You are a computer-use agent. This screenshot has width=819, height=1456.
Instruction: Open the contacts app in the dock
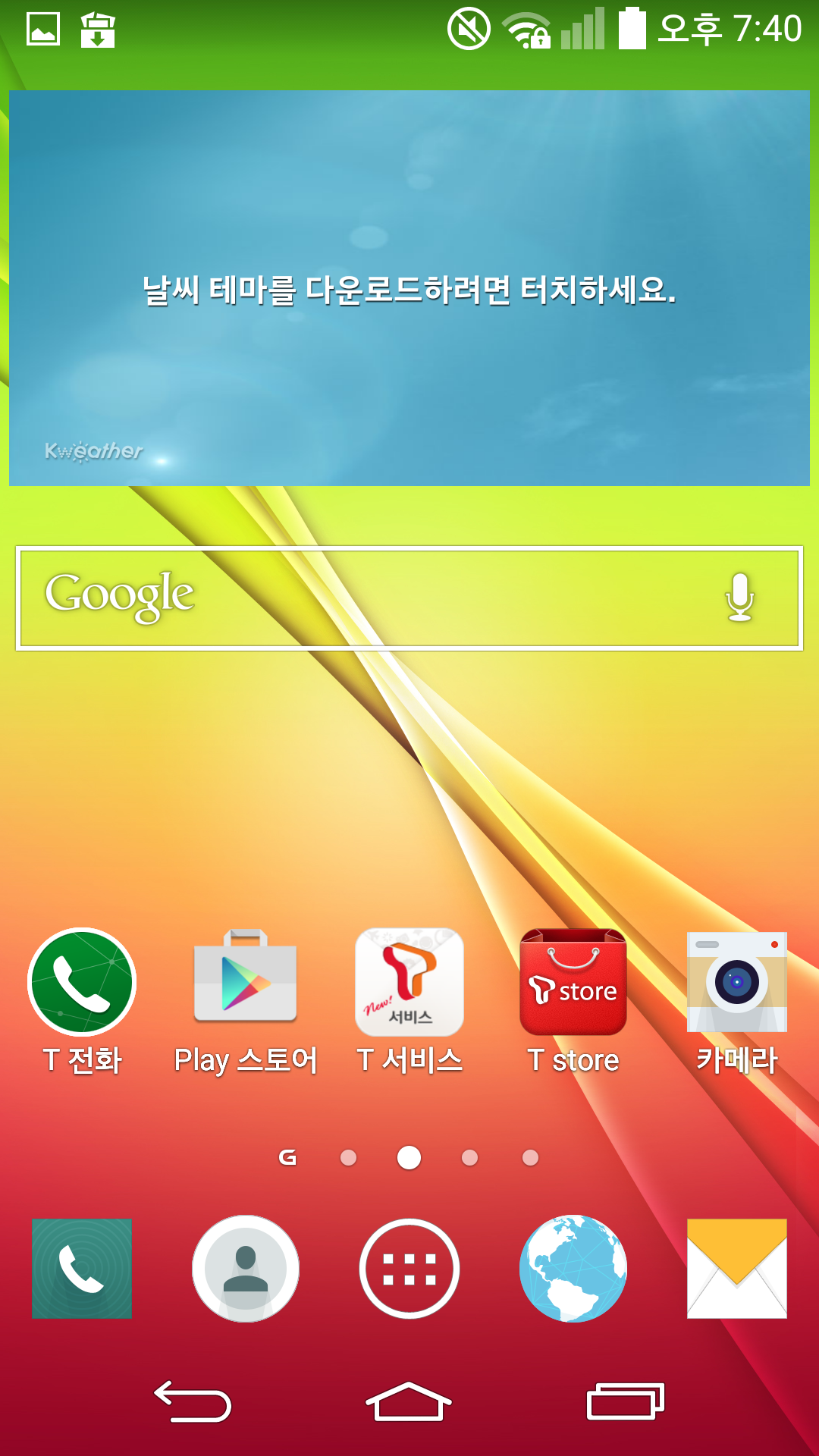click(245, 1269)
